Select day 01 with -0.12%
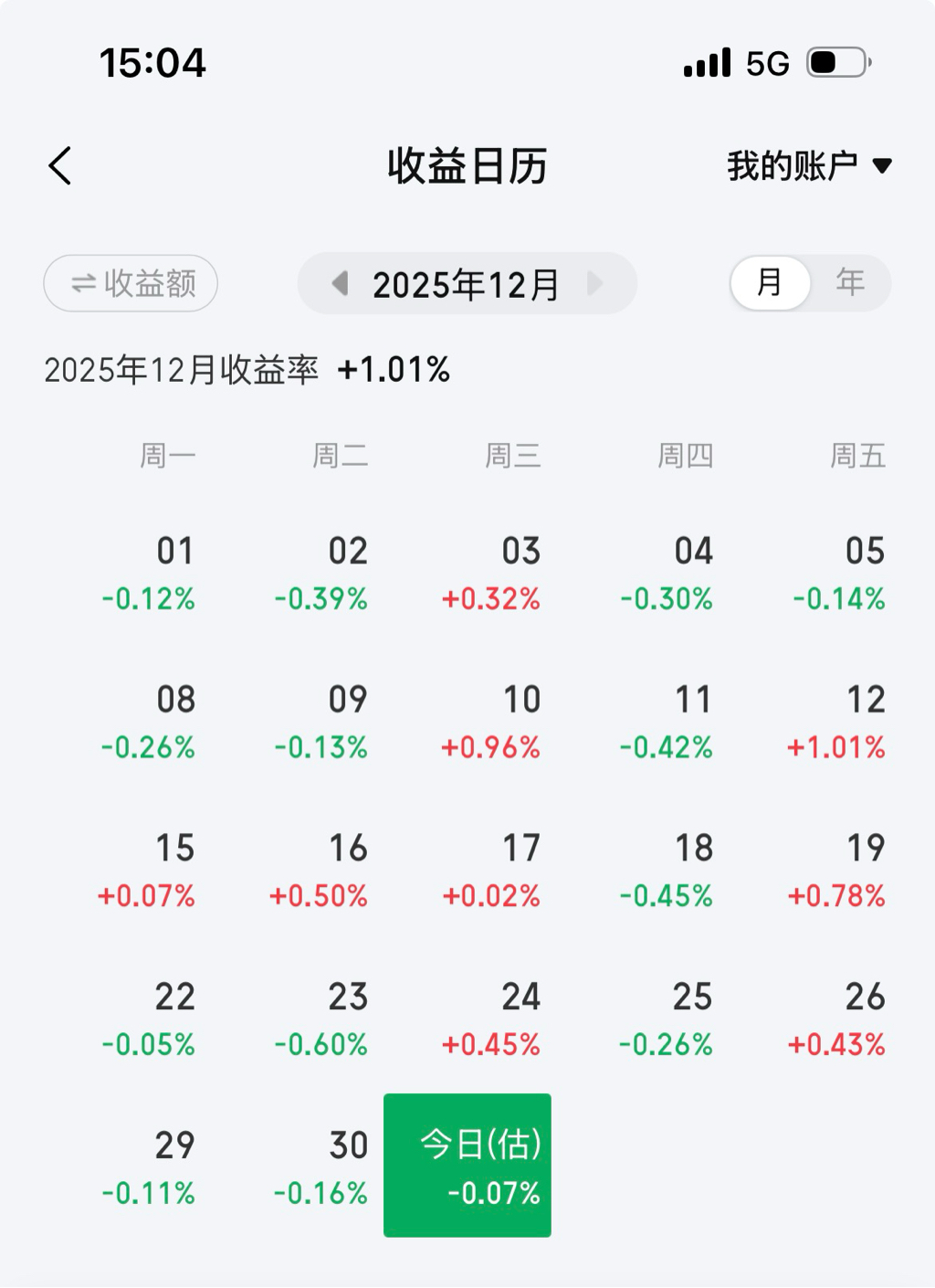 point(149,574)
